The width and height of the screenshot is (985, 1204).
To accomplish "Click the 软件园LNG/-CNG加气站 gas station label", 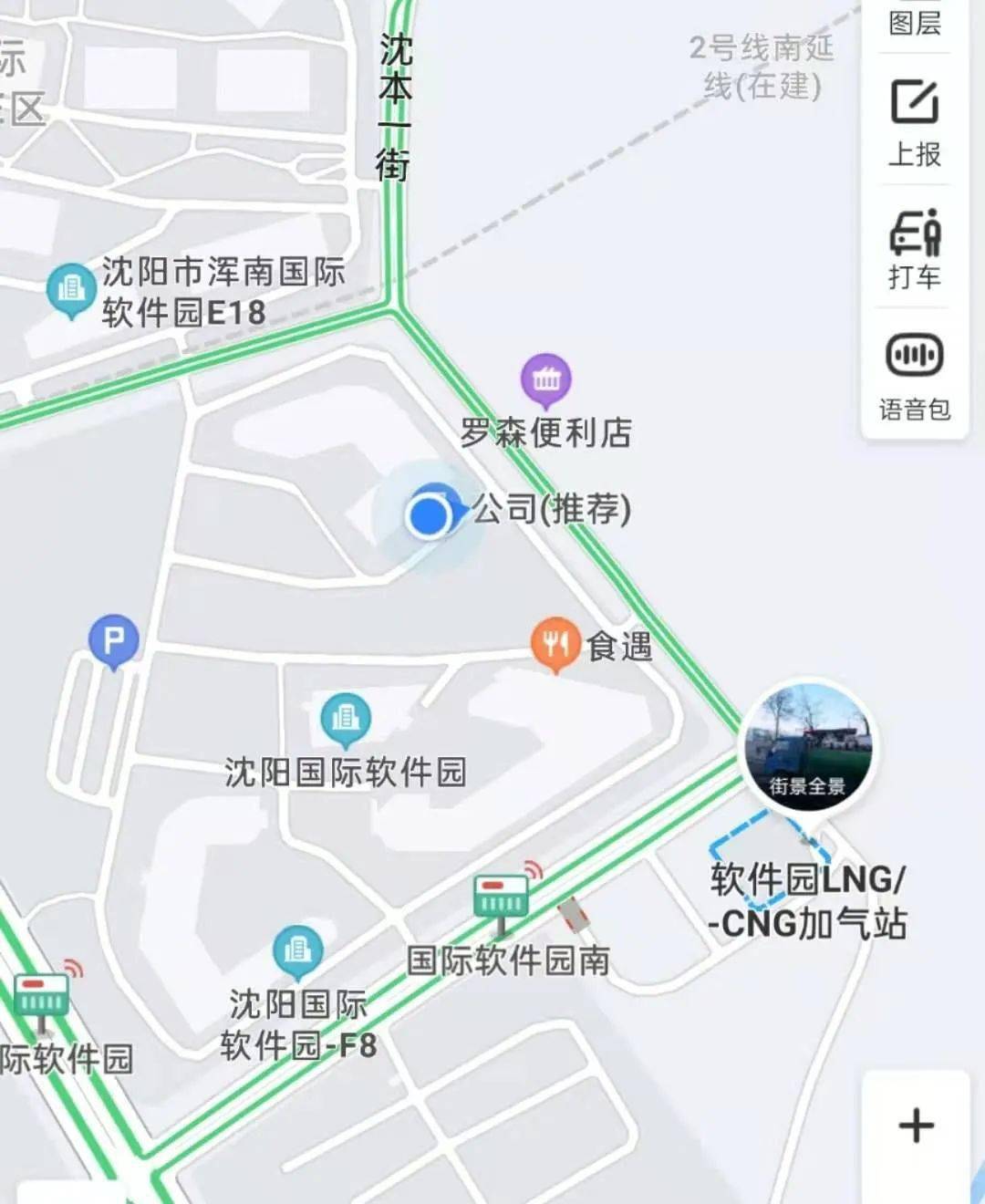I will 810,901.
